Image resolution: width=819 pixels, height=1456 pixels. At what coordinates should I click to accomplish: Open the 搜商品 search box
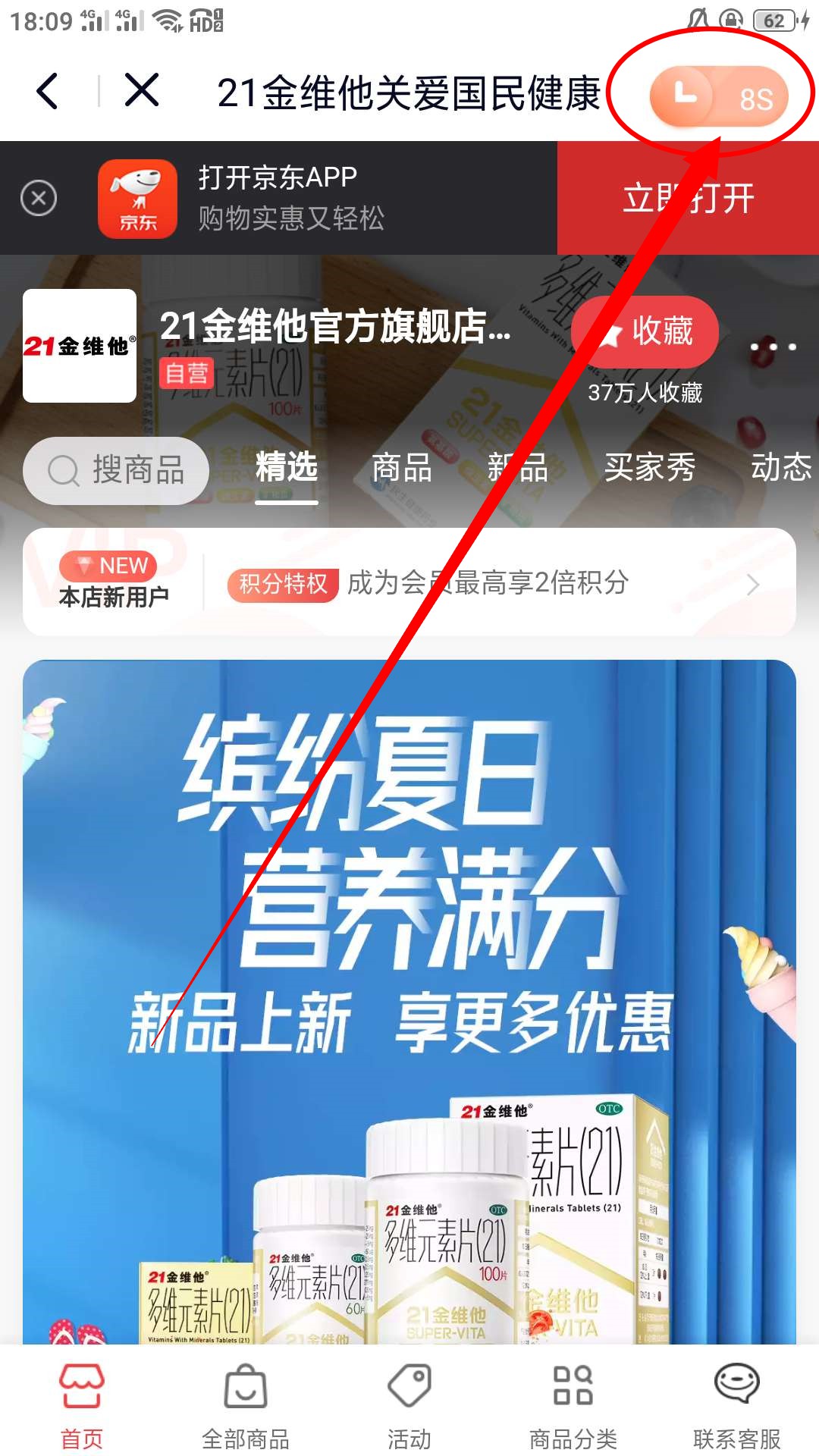(116, 470)
